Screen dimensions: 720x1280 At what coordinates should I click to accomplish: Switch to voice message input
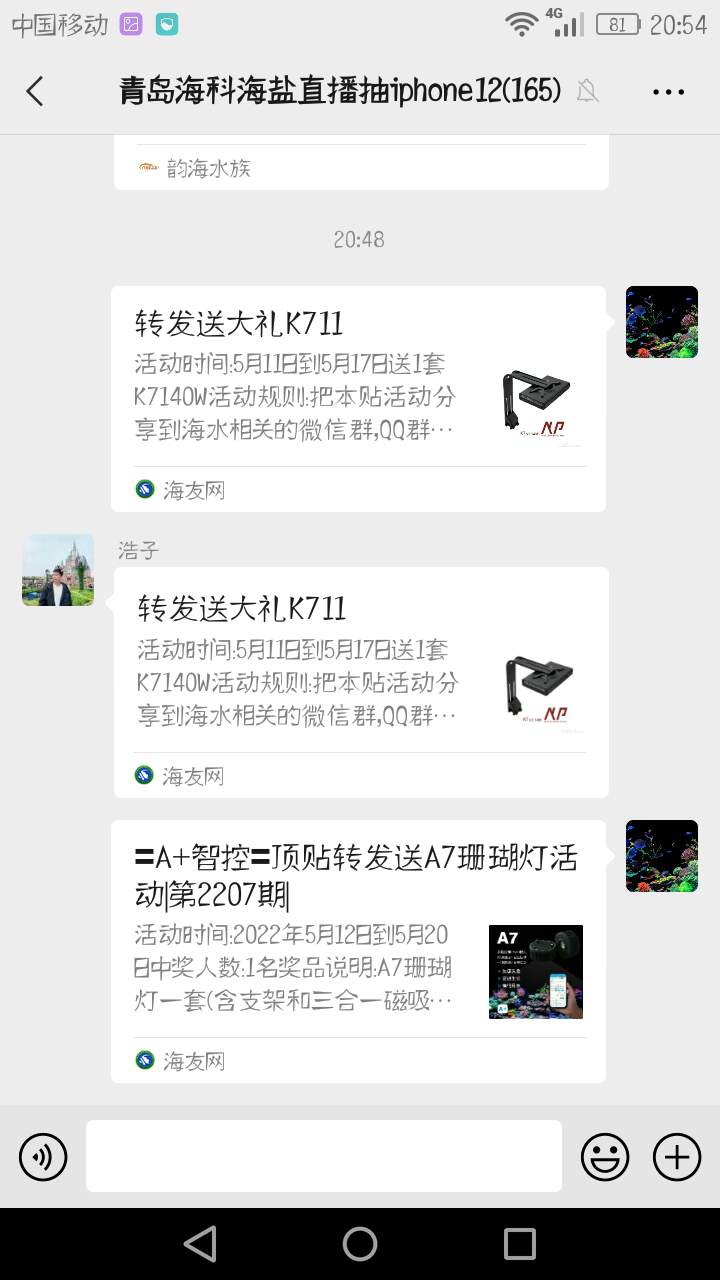coord(43,1157)
